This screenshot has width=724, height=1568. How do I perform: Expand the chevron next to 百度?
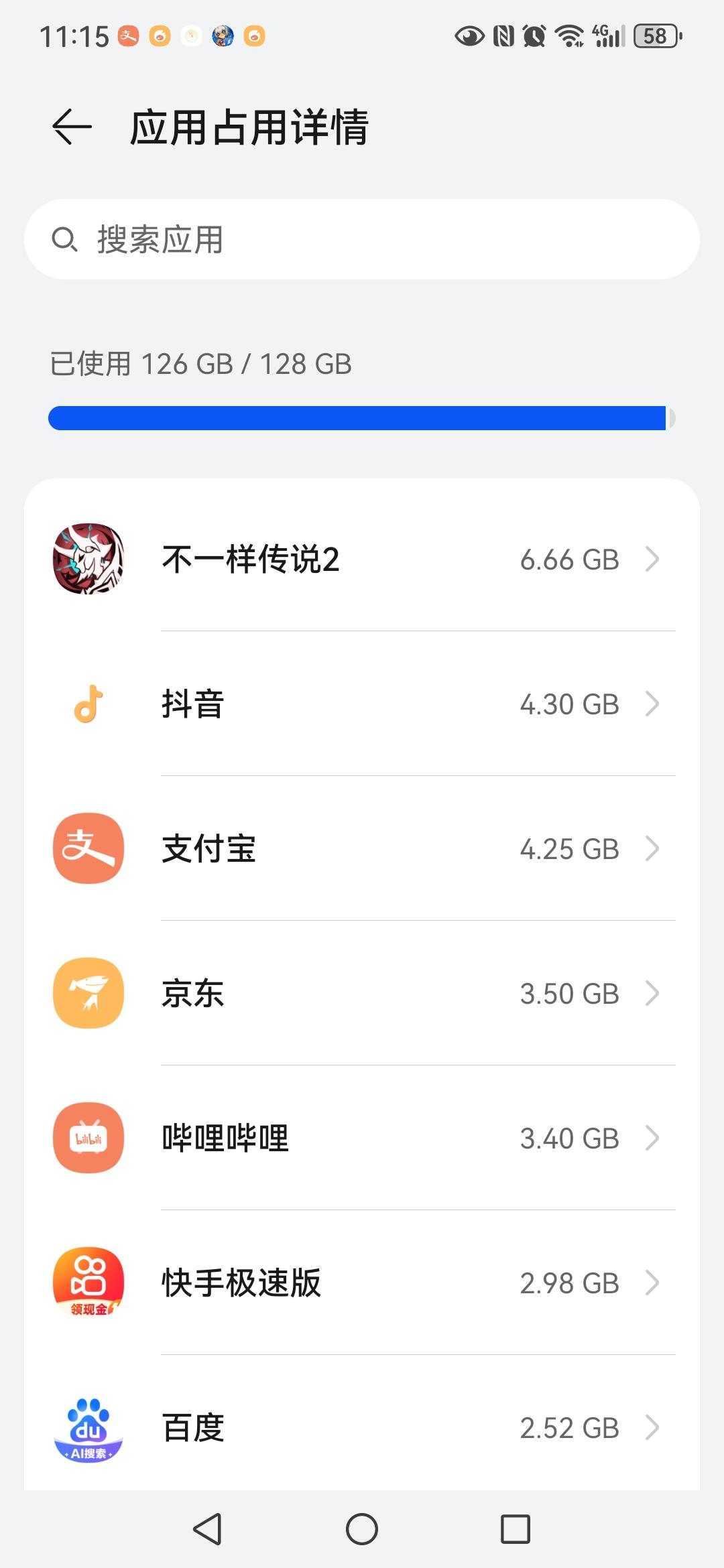pyautogui.click(x=652, y=1427)
